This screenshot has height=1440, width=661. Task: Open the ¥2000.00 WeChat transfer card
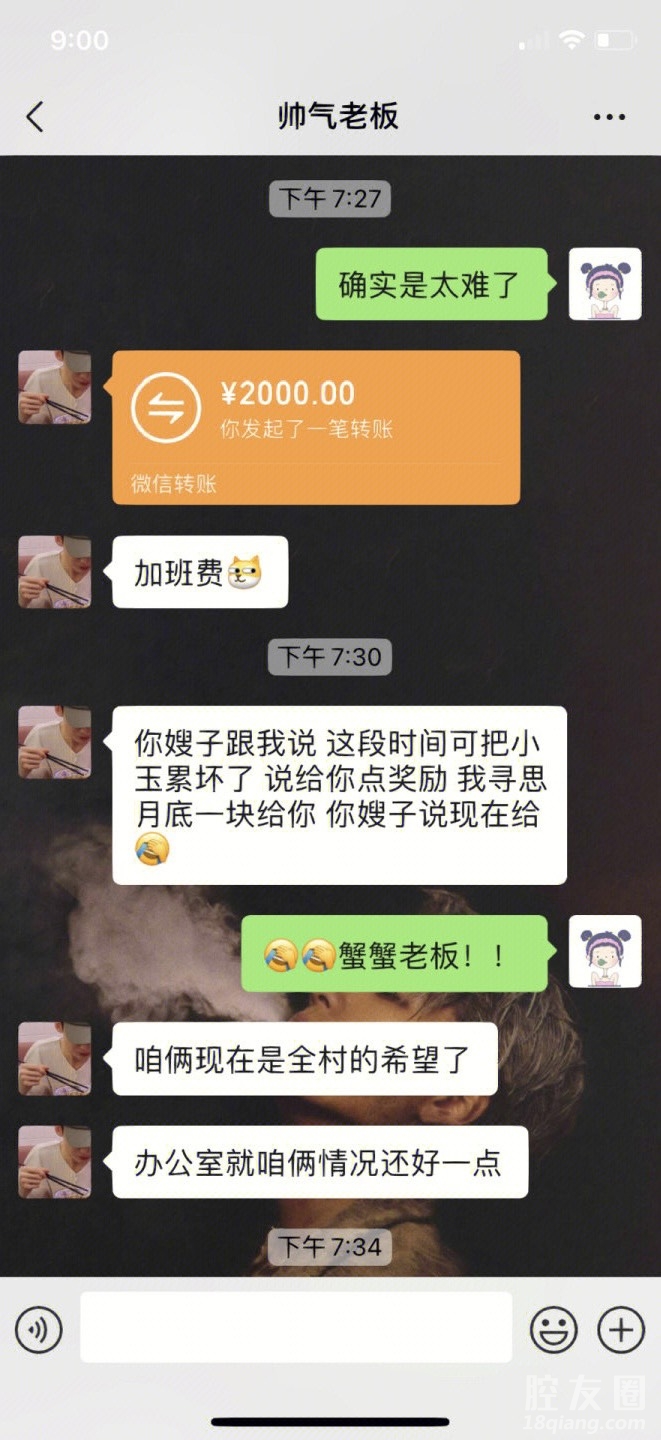[x=316, y=427]
